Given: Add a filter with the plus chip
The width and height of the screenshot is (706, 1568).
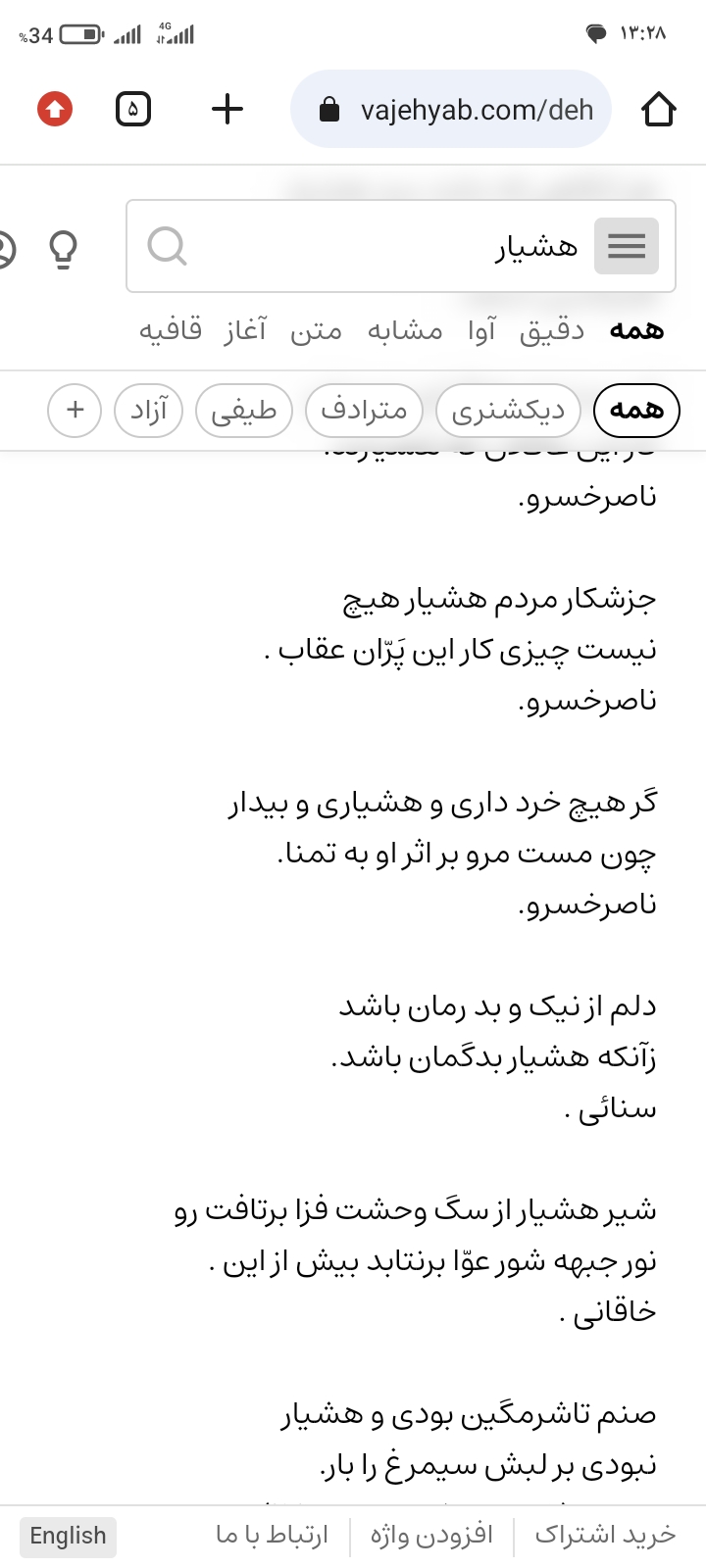Looking at the screenshot, I should (x=75, y=410).
